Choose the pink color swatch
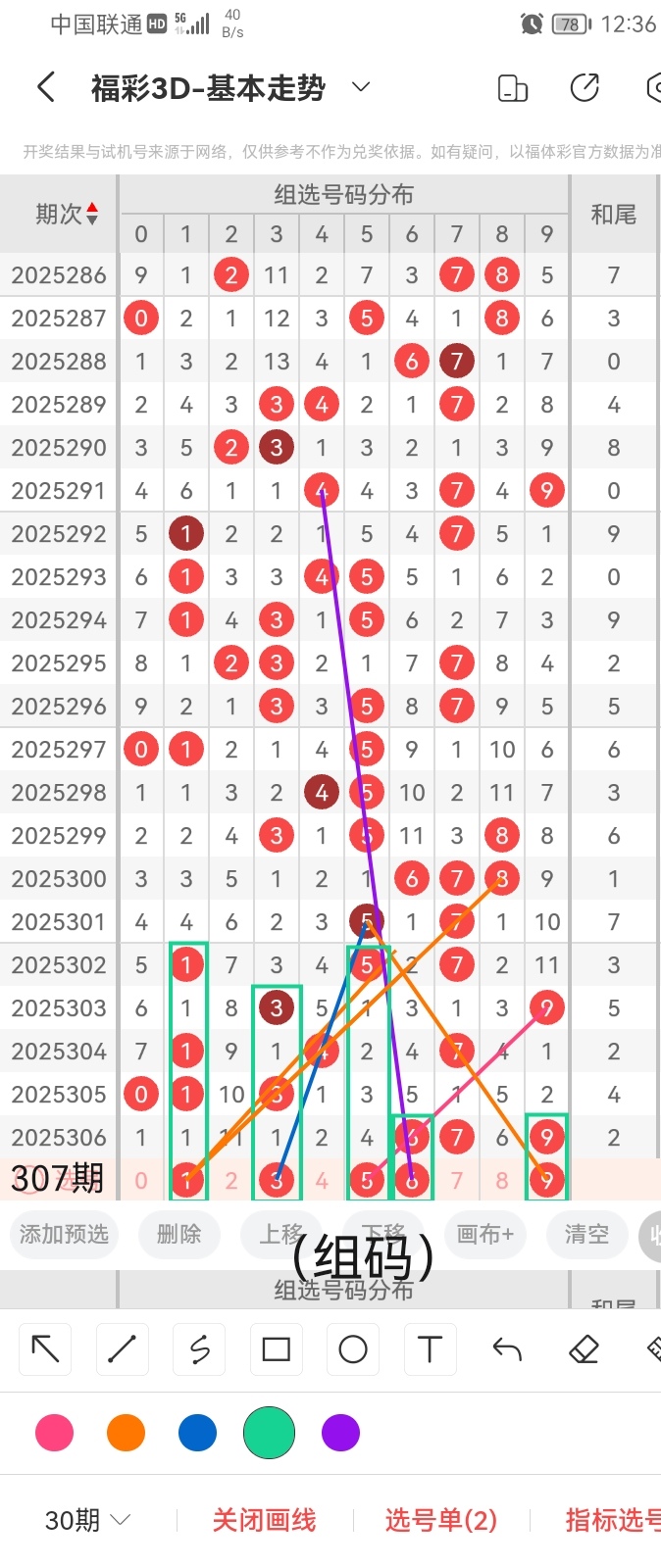This screenshot has height=1568, width=661. pos(54,1433)
